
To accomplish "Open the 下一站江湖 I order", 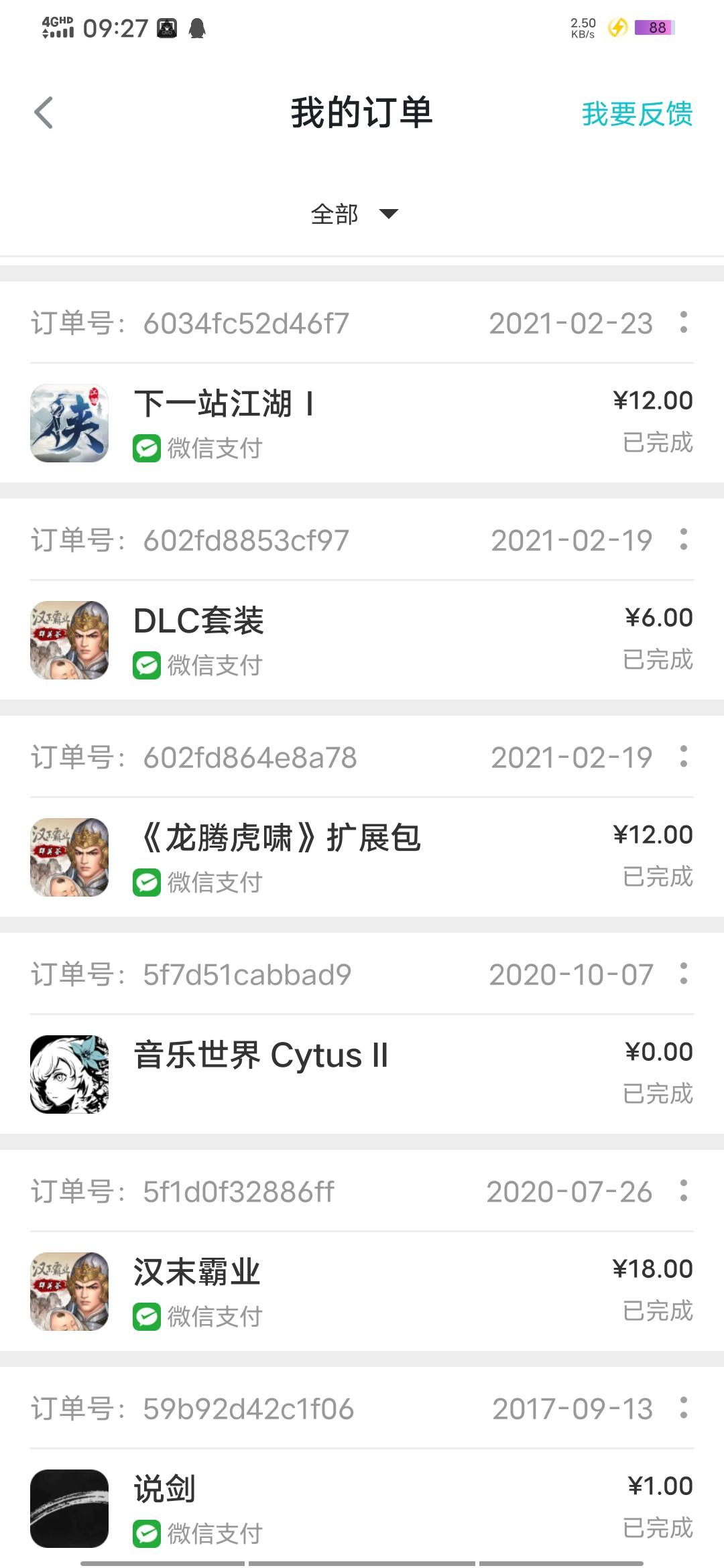I will (362, 423).
